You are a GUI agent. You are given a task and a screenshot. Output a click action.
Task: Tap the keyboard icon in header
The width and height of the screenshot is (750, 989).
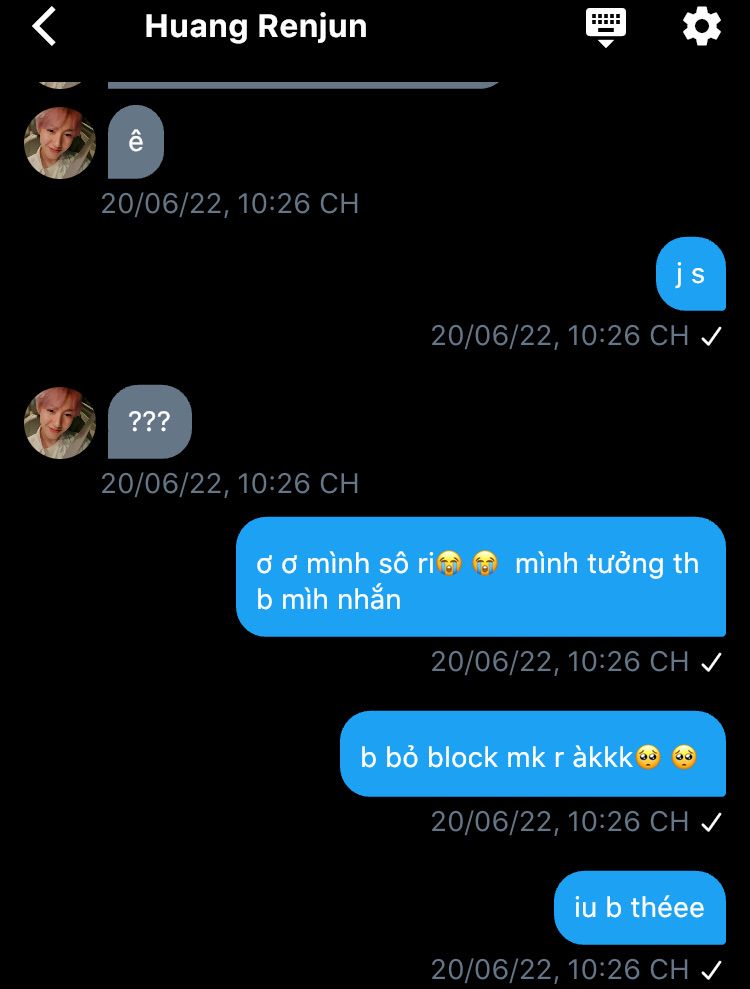coord(605,25)
